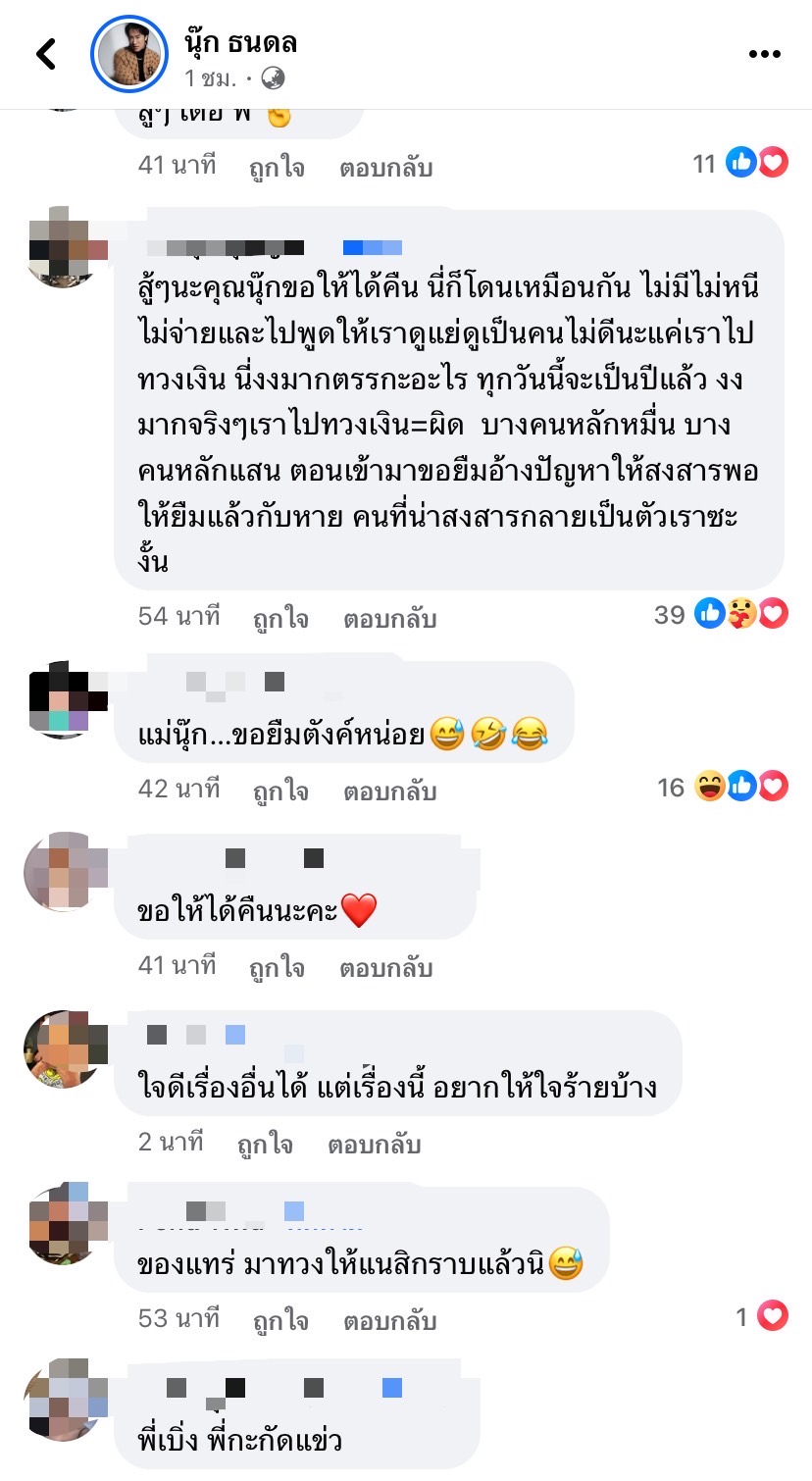Open the profile name นุ๊ก ธนดล
Screen dimensions: 812x1481
point(240,42)
